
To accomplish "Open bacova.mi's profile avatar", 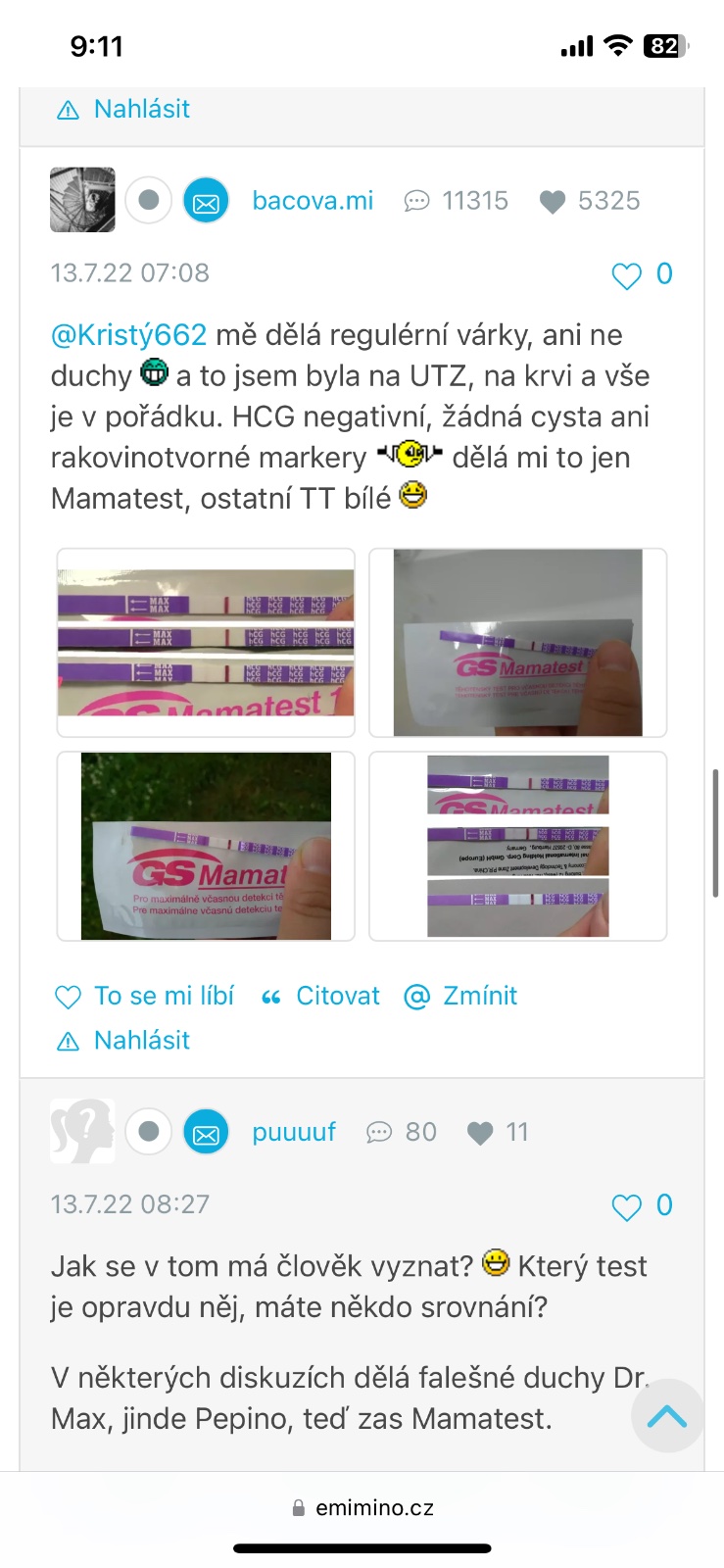I will [82, 200].
